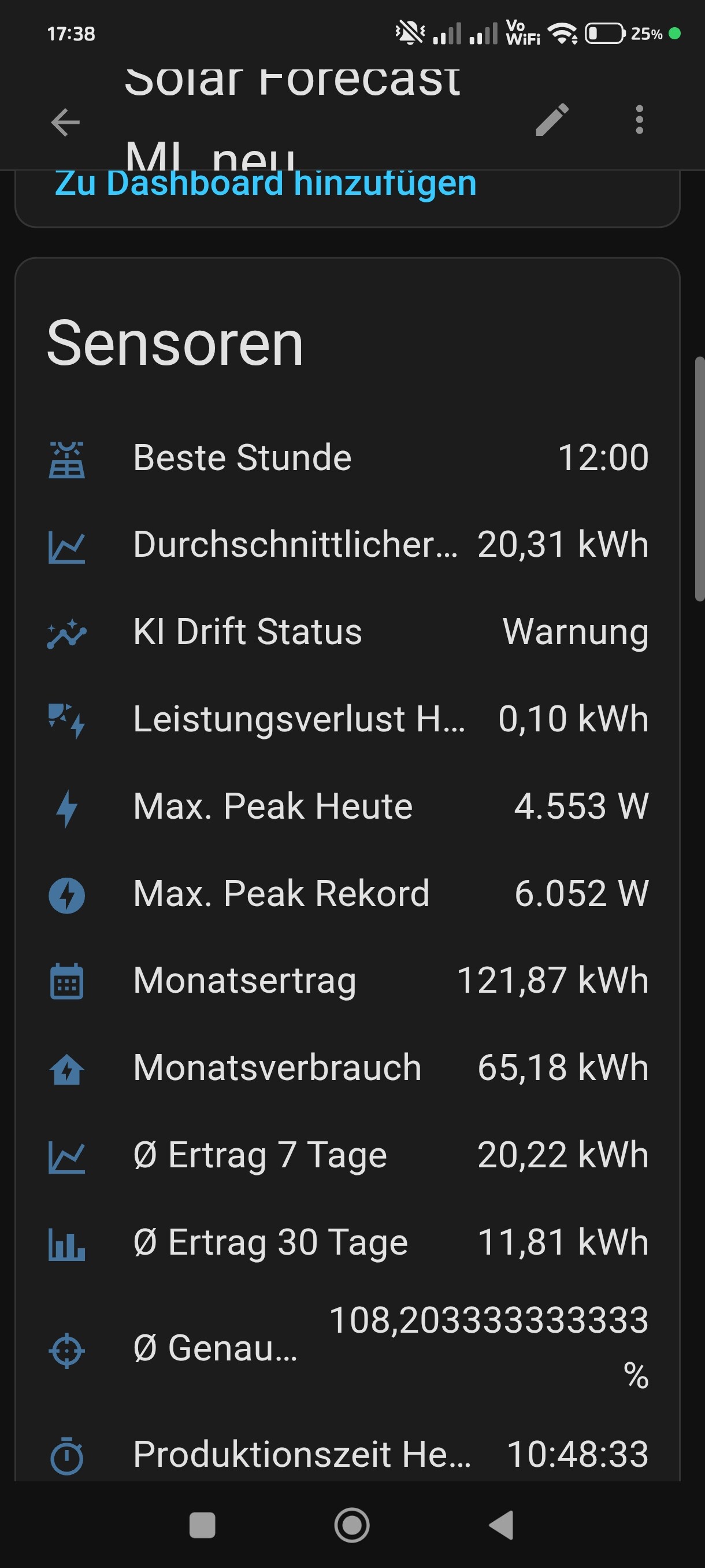View Ø Ertrag 30 Tage details
This screenshot has height=1568, width=705.
tap(347, 1242)
